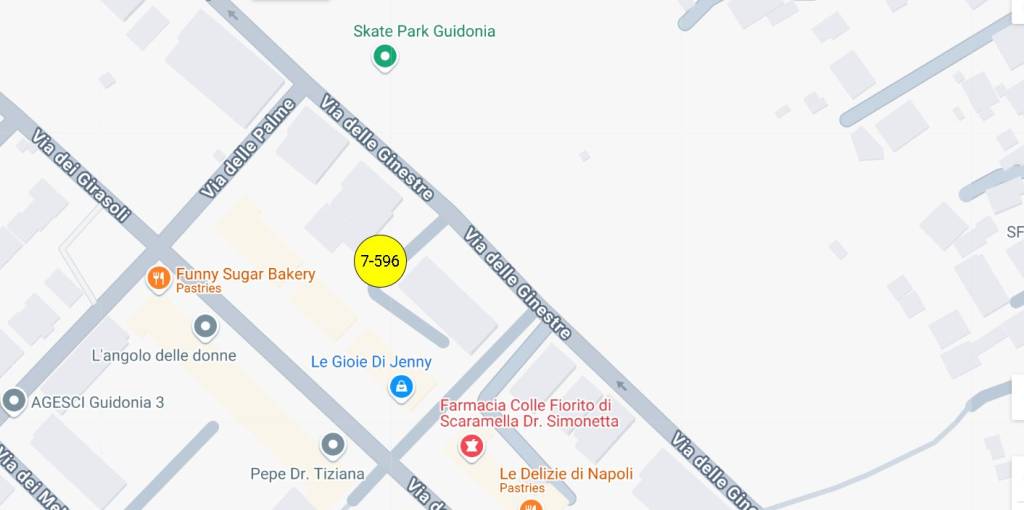This screenshot has width=1024, height=510.
Task: Open L'angolo delle donne place pin
Action: (206, 326)
